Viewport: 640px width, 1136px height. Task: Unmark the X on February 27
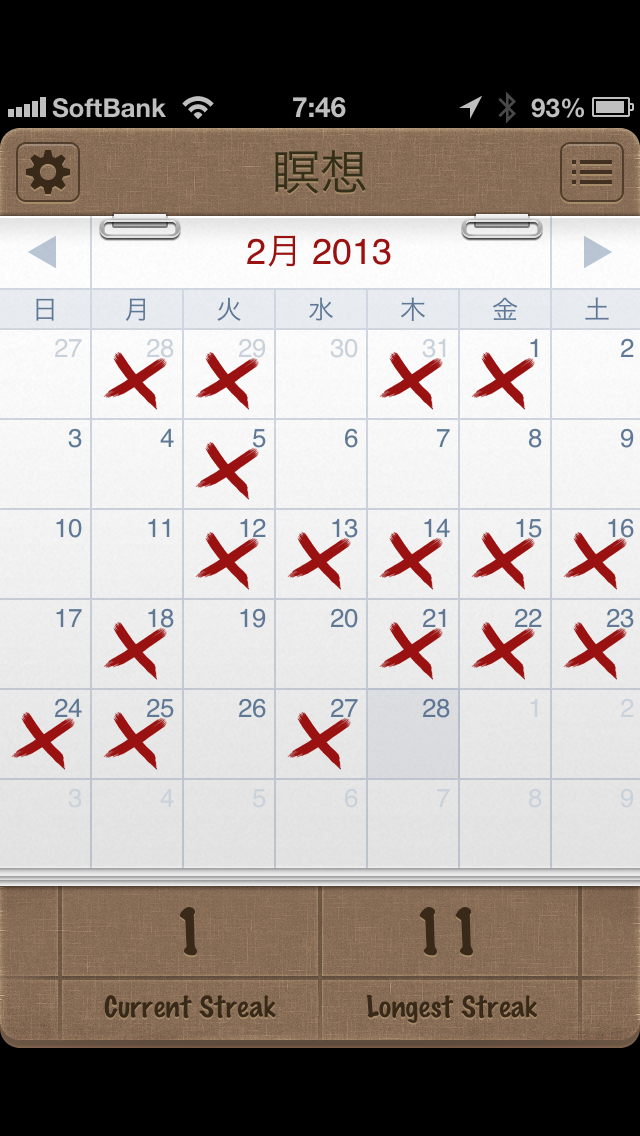(321, 734)
